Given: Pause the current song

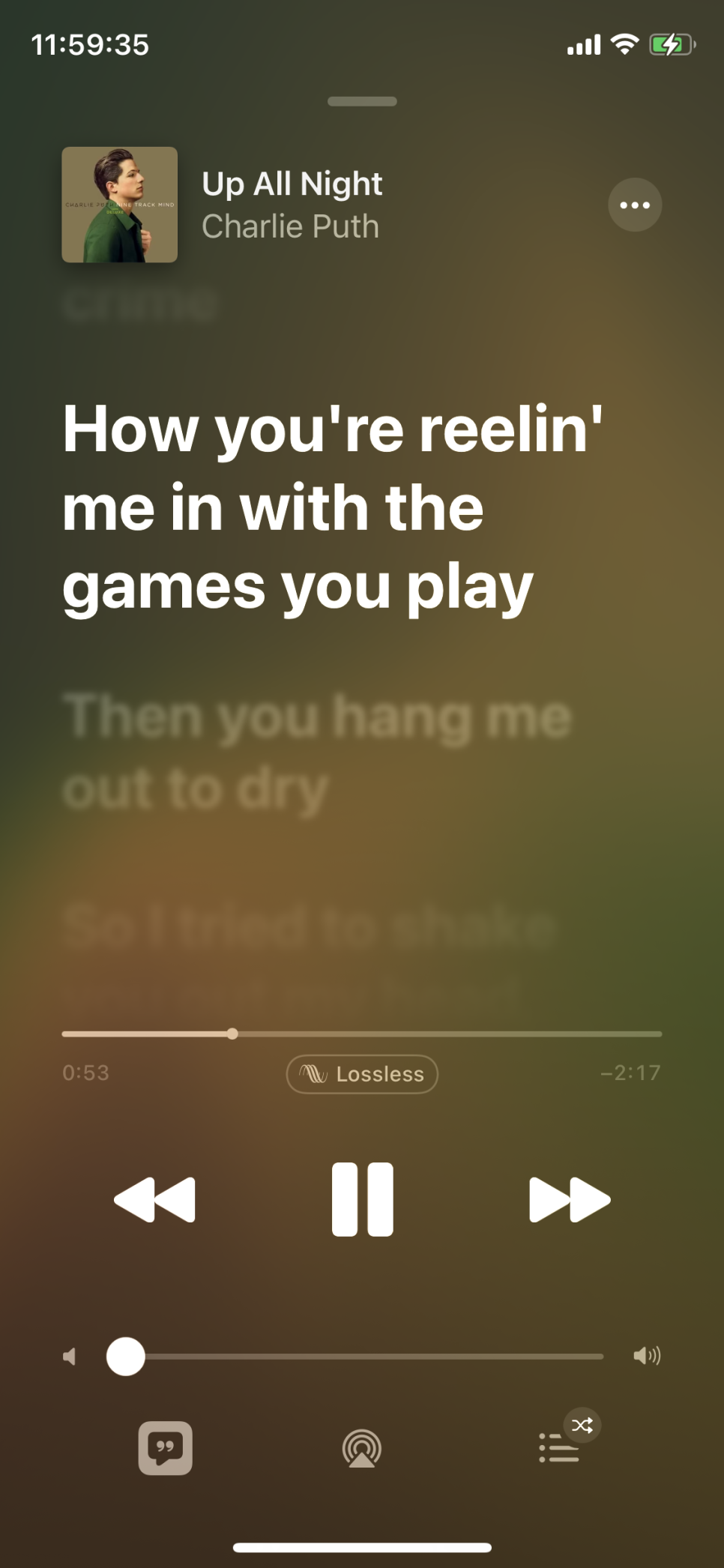Looking at the screenshot, I should pyautogui.click(x=362, y=1199).
